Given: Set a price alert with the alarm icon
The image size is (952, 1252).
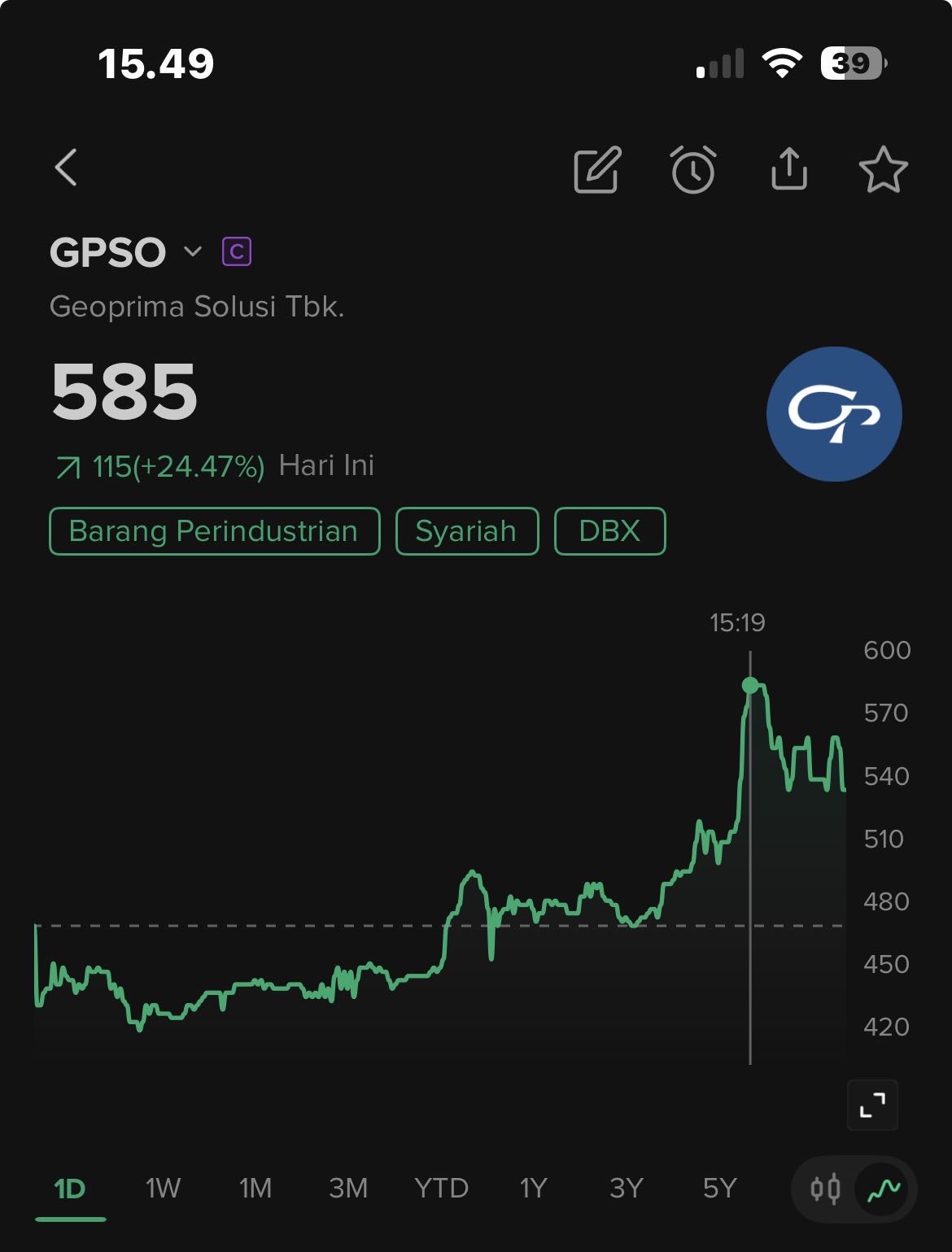Looking at the screenshot, I should (693, 170).
